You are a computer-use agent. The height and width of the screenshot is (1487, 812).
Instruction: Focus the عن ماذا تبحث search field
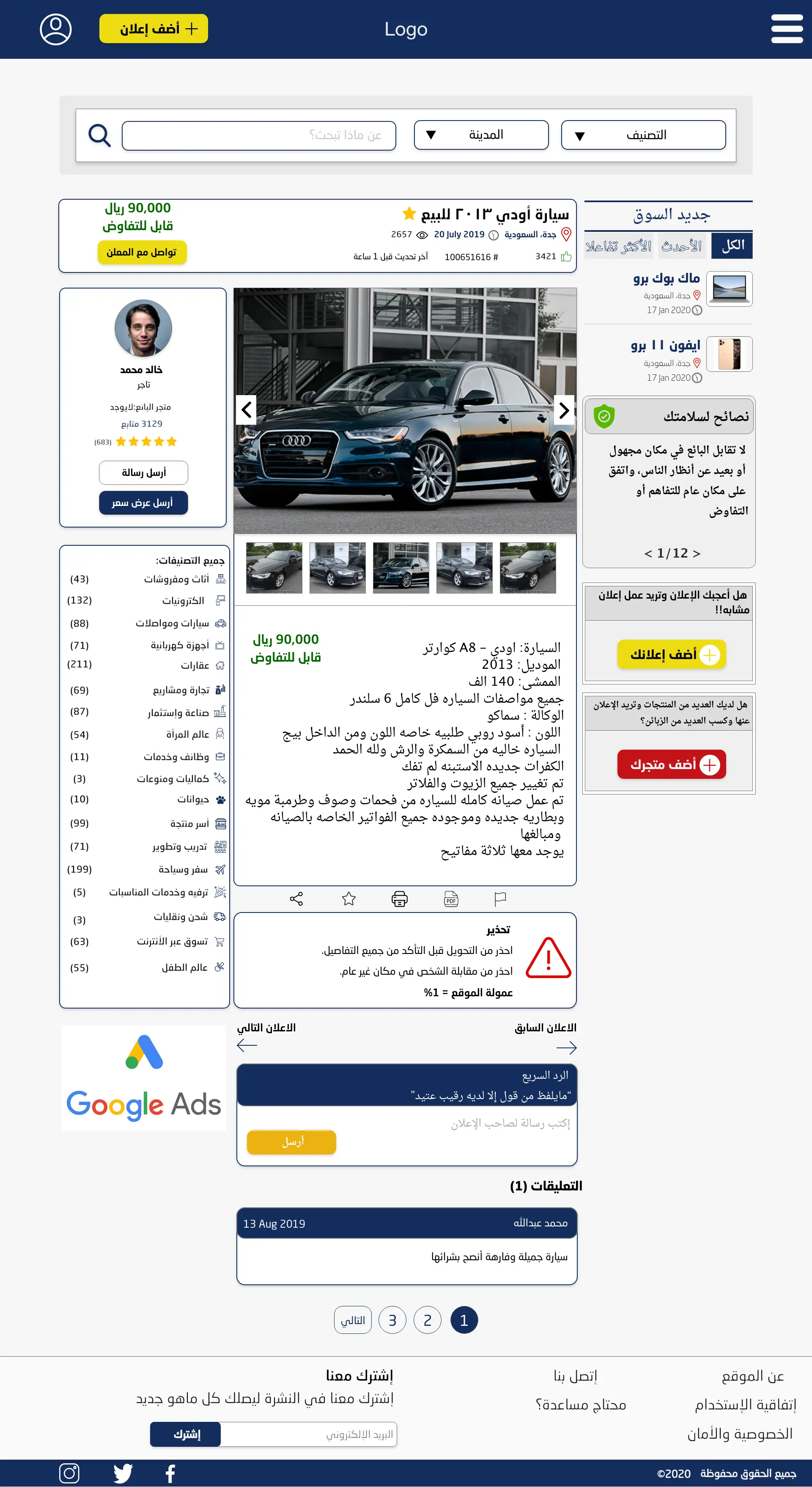click(x=259, y=135)
